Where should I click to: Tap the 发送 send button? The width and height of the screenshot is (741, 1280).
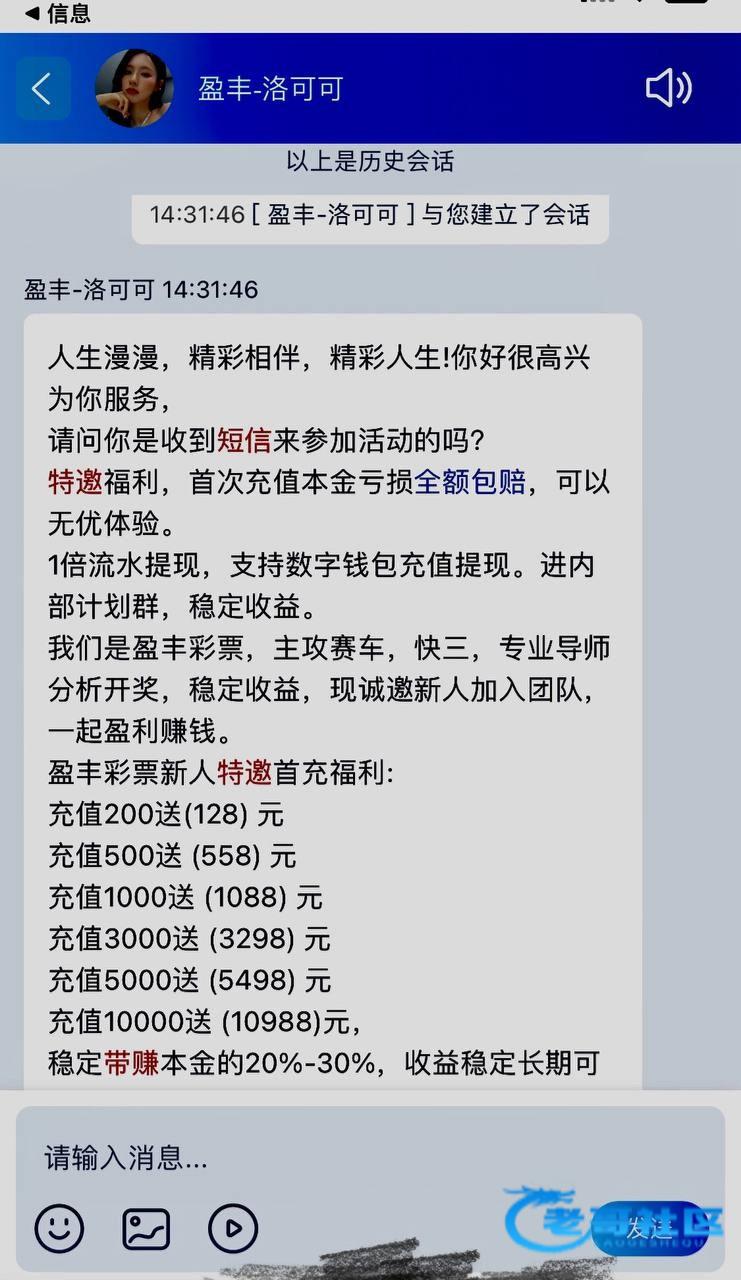649,1229
